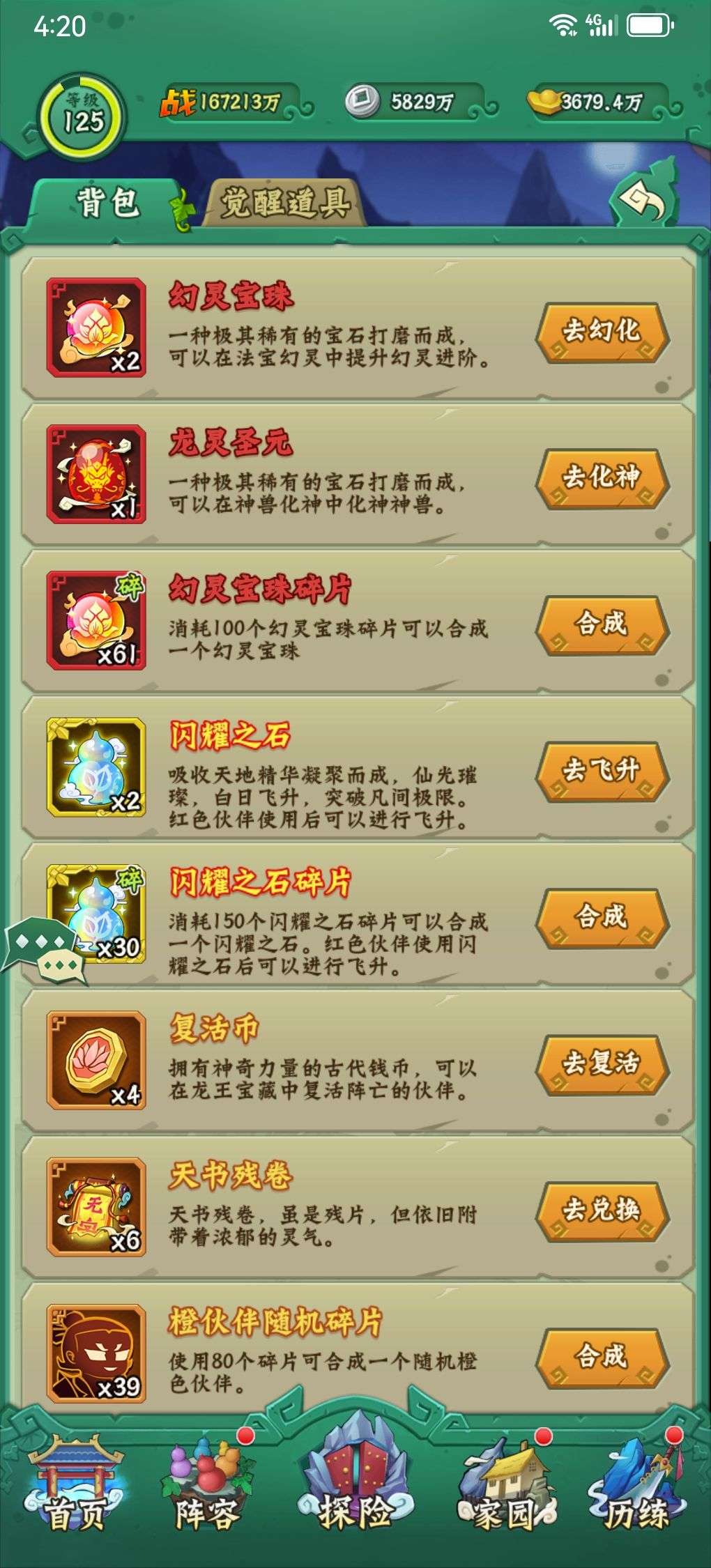Tap 去幻化 for 幻灵宝珠
The height and width of the screenshot is (1568, 711).
click(602, 332)
